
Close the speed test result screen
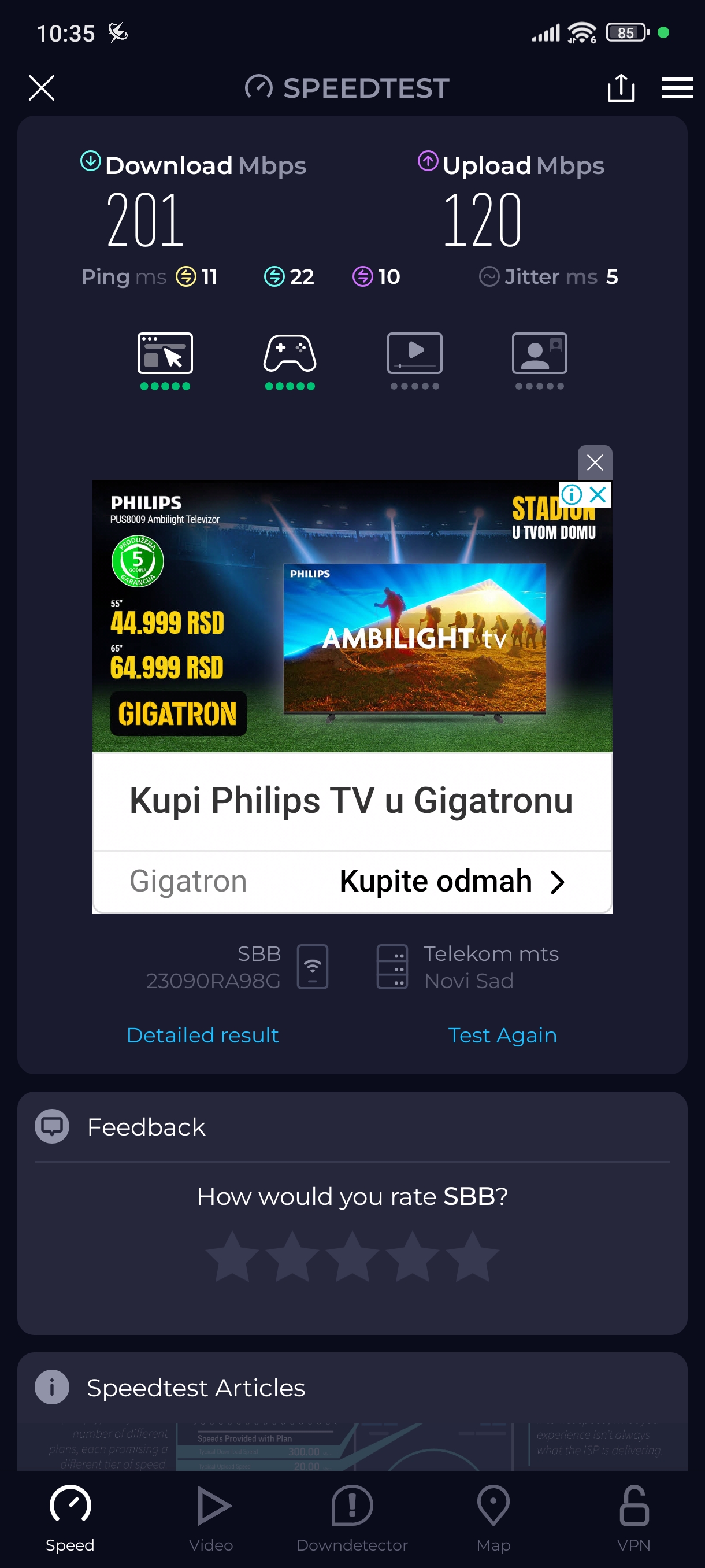42,88
